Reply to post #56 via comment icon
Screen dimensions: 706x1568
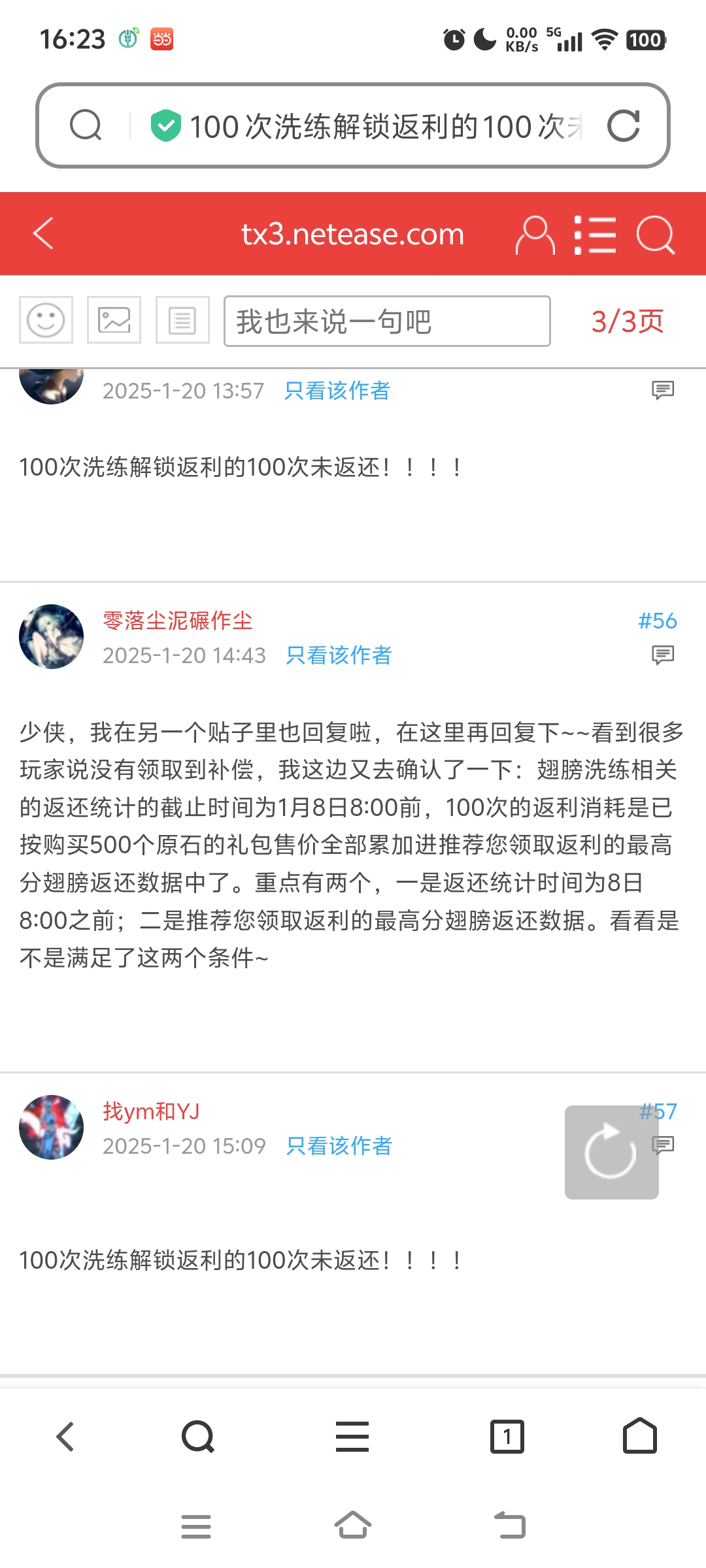pos(663,655)
